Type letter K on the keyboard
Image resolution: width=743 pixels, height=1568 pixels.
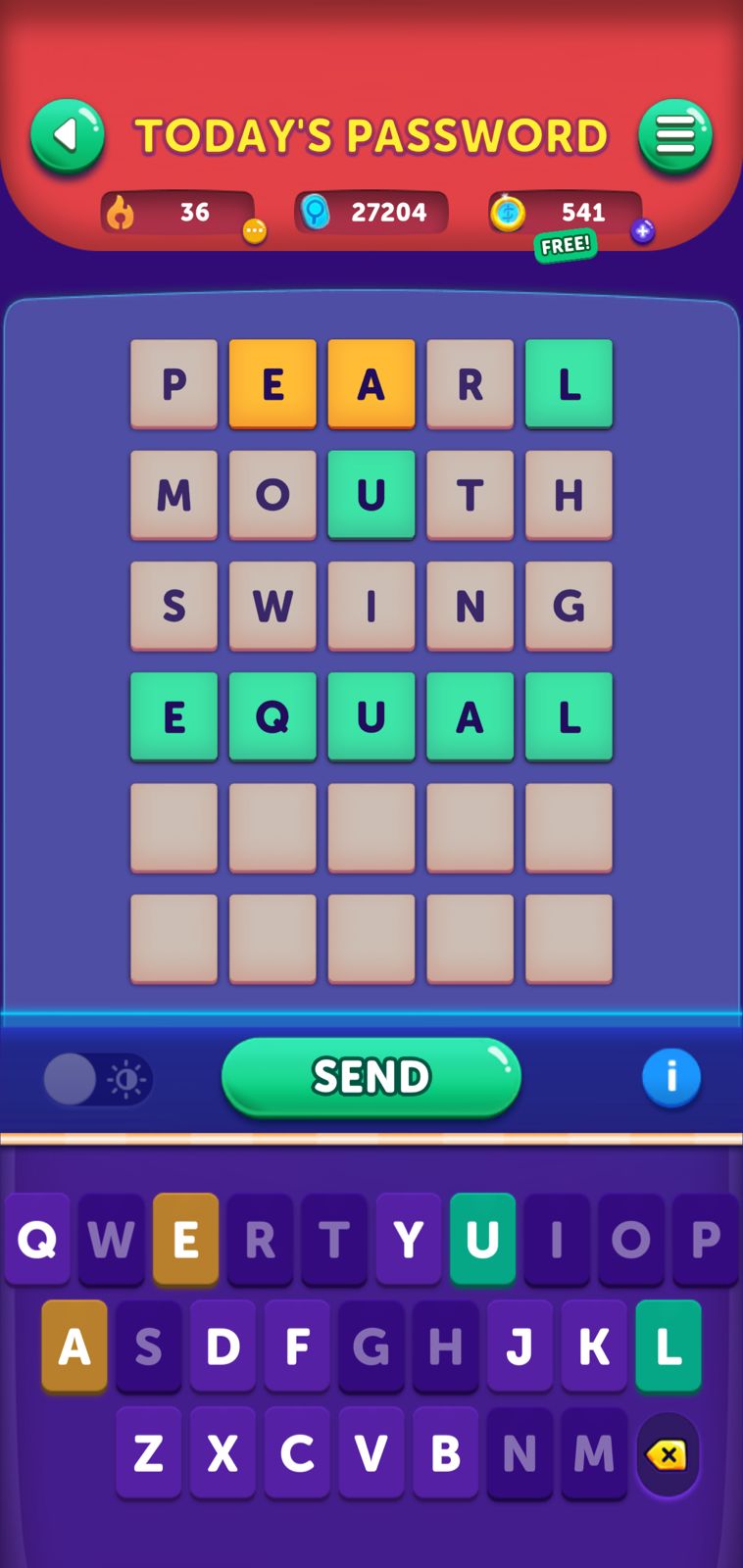[594, 1347]
